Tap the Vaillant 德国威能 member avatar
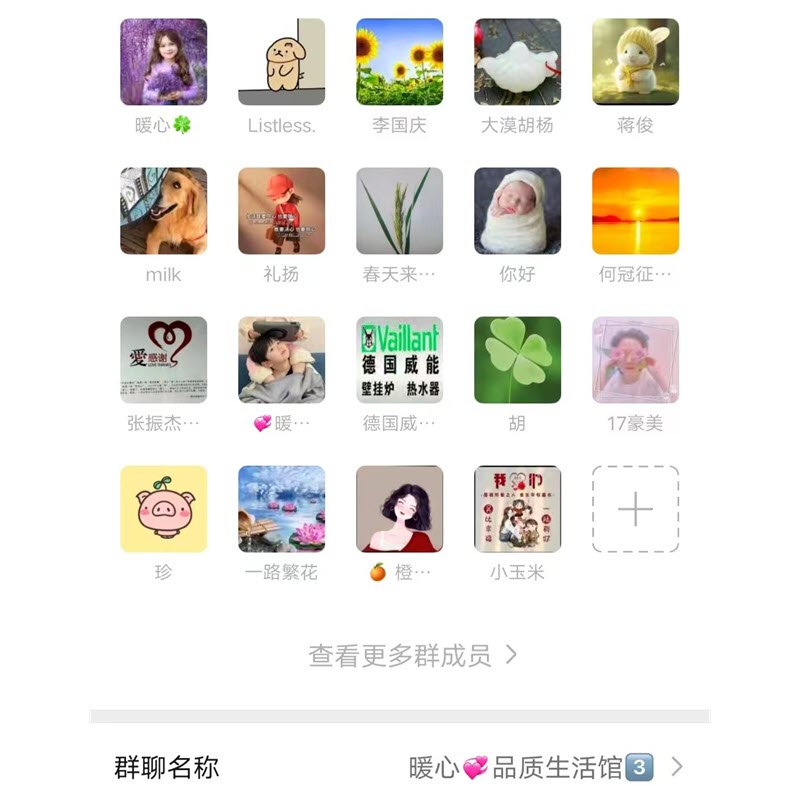The image size is (800, 800). (x=399, y=360)
